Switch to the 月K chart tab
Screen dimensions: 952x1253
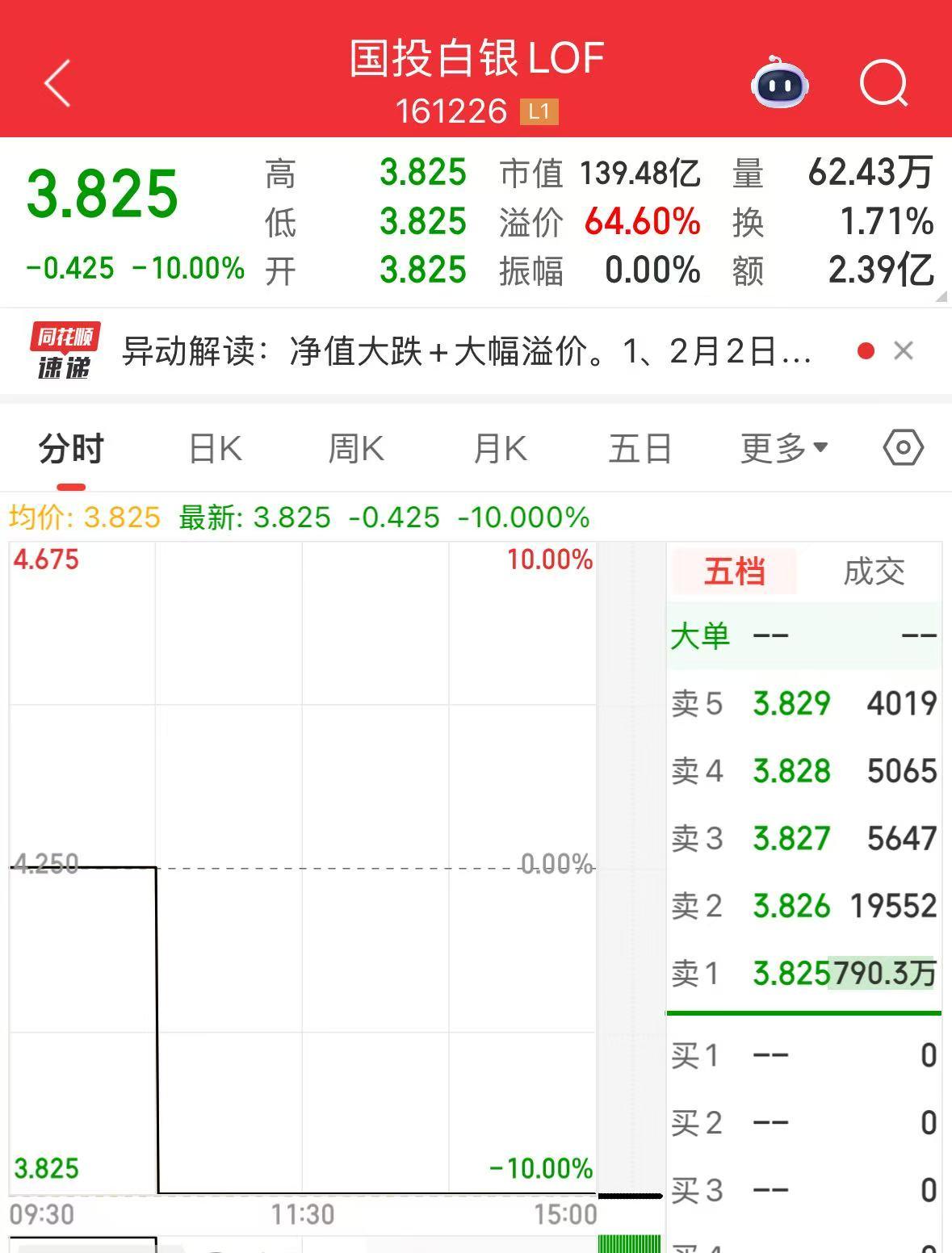click(500, 449)
